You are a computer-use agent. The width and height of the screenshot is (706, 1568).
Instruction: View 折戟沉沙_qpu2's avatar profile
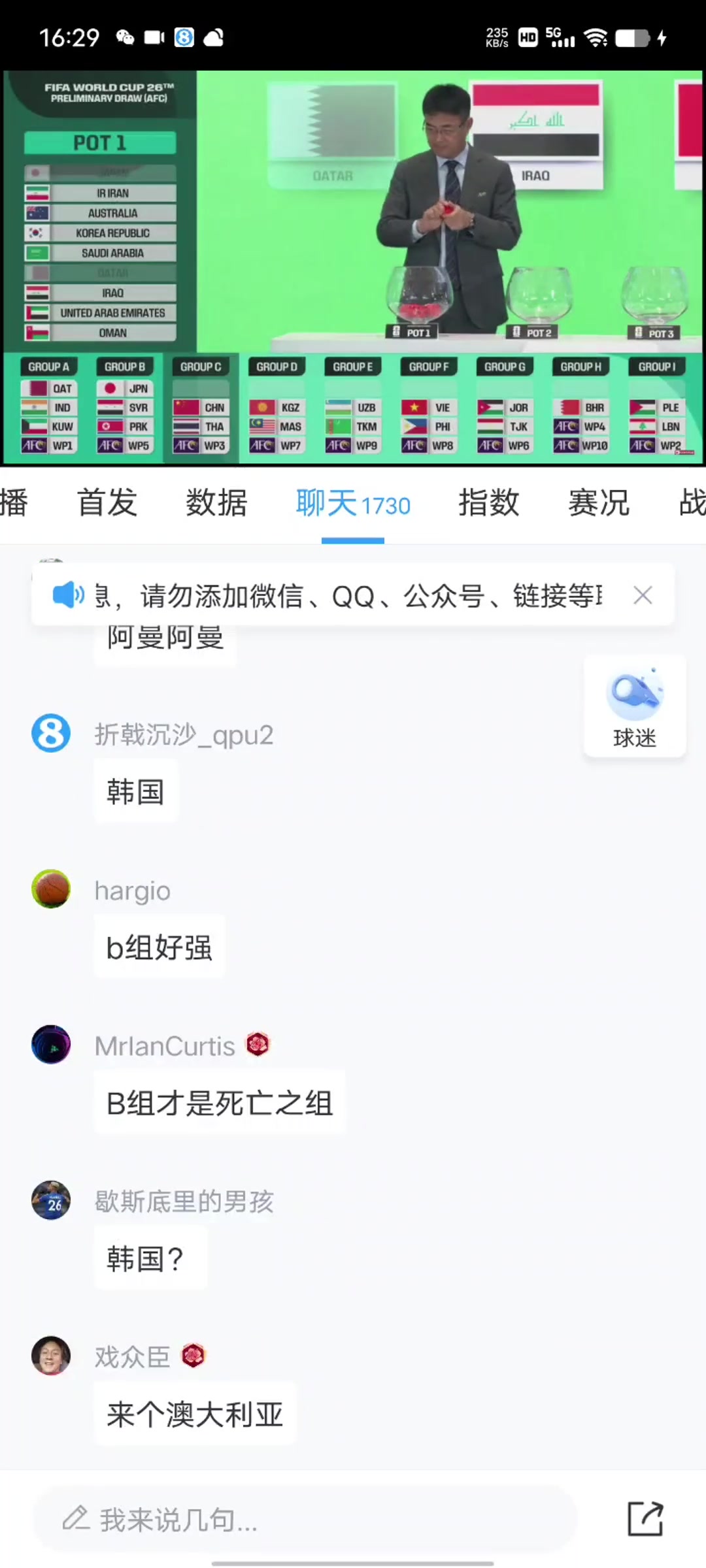click(x=51, y=733)
